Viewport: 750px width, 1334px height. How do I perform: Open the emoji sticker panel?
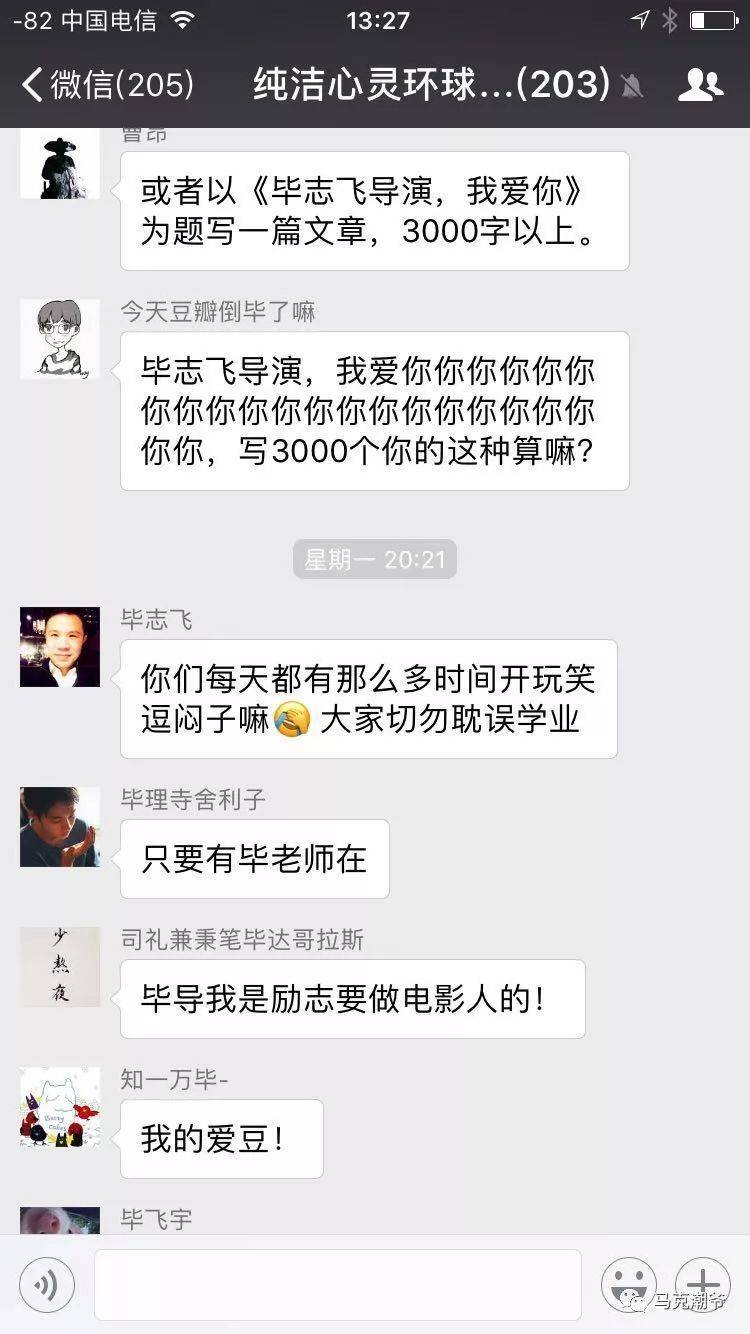click(628, 1285)
